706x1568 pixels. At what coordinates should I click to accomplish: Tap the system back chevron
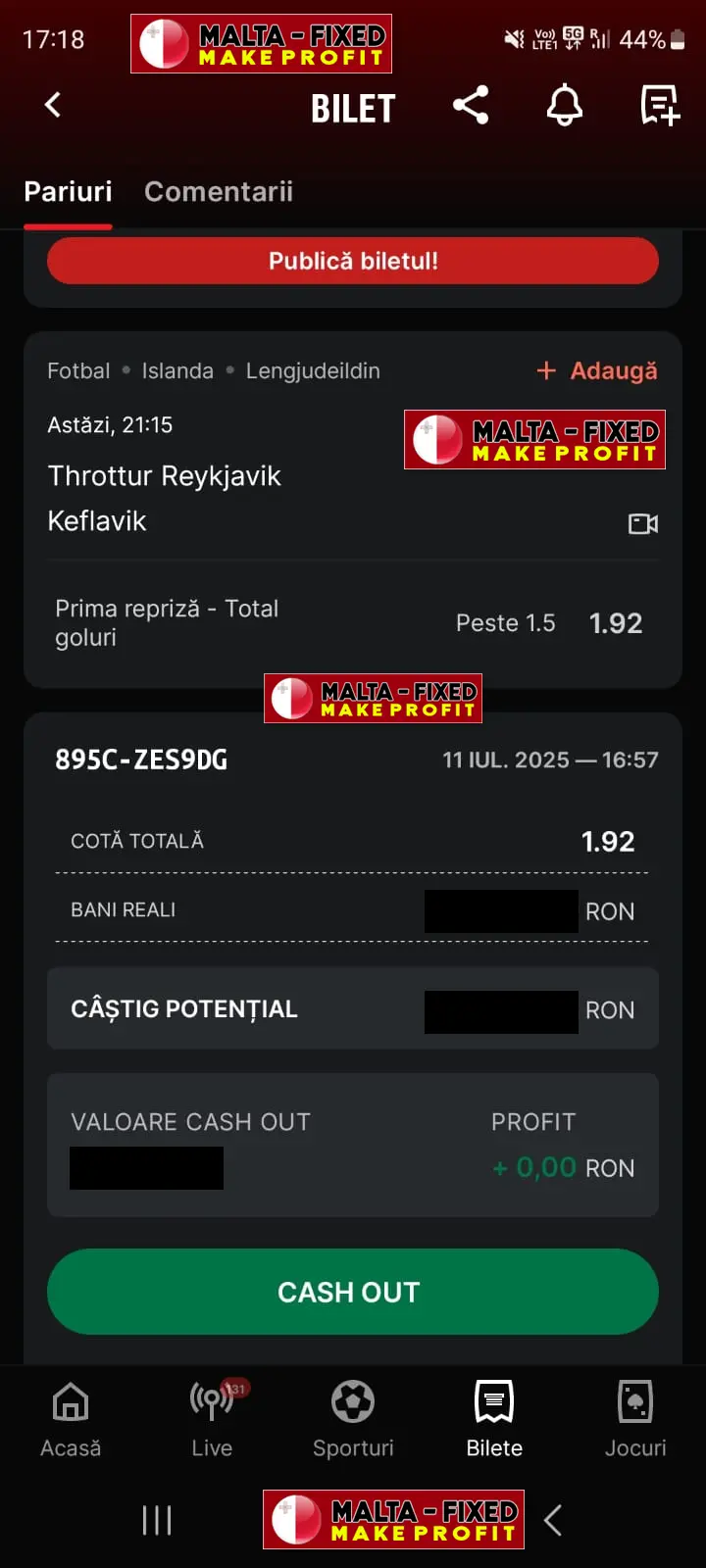[x=553, y=1520]
